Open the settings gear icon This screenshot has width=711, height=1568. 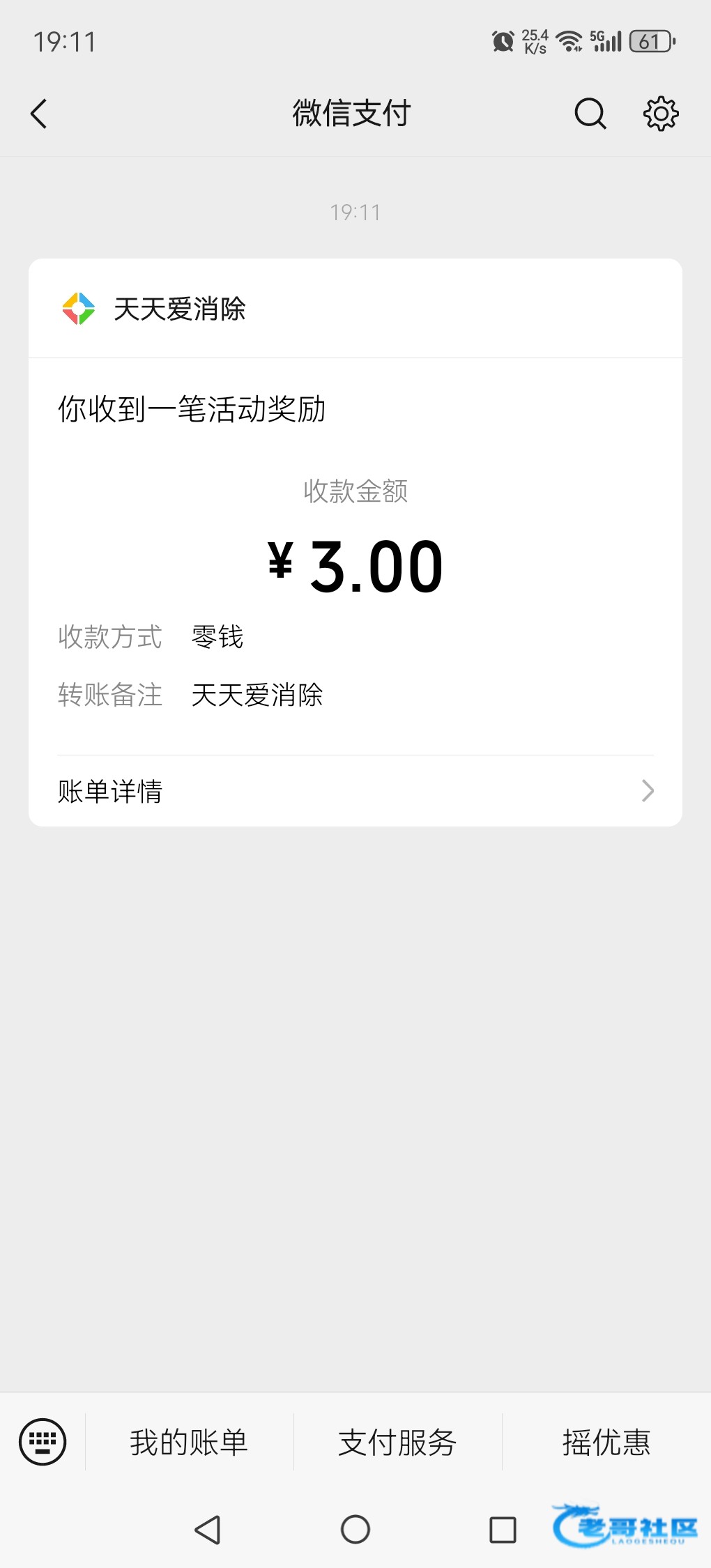tap(660, 114)
